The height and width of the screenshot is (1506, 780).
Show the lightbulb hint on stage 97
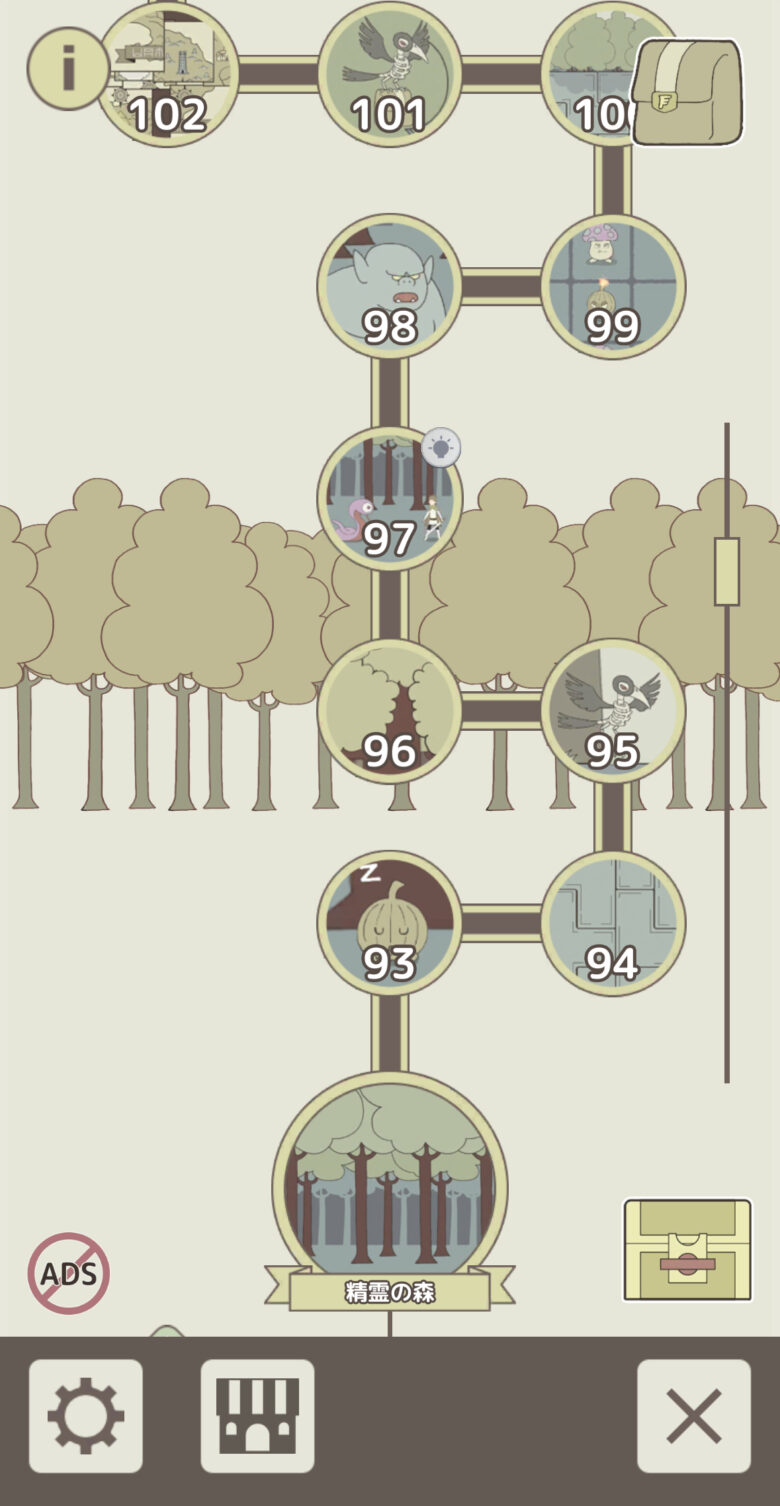click(441, 447)
